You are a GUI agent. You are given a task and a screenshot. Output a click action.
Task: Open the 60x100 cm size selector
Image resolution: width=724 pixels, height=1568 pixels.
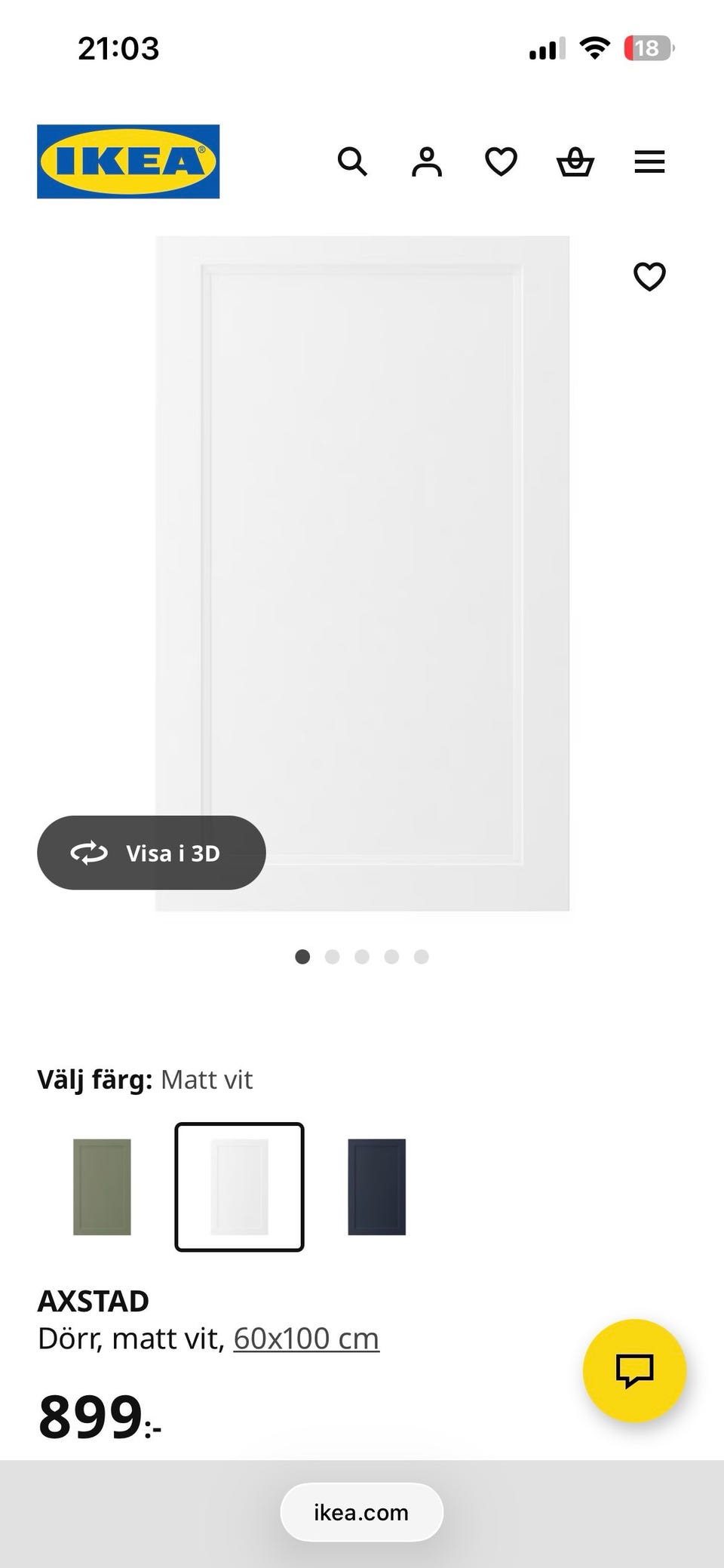point(305,1338)
